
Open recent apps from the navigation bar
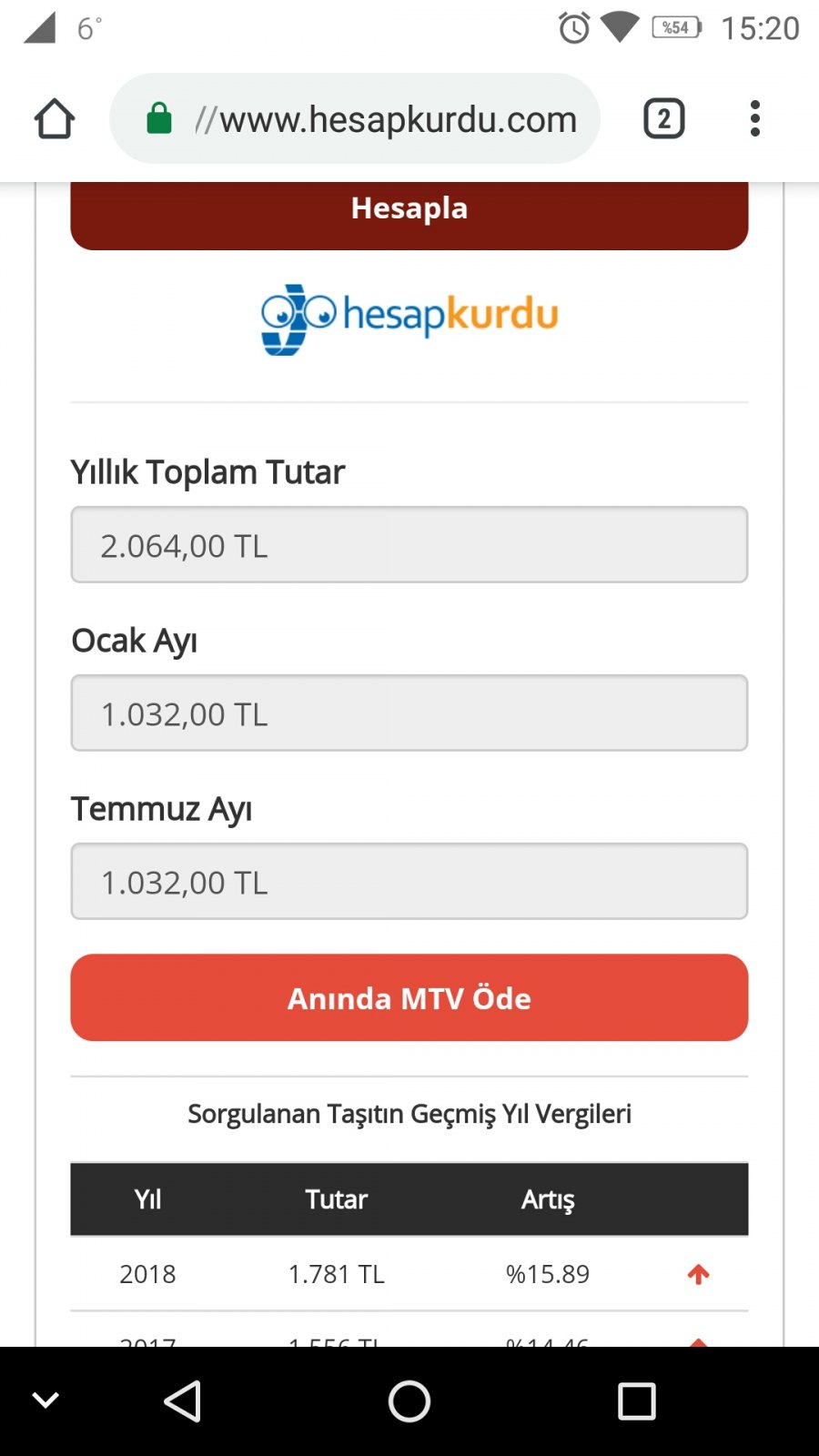click(x=636, y=1401)
